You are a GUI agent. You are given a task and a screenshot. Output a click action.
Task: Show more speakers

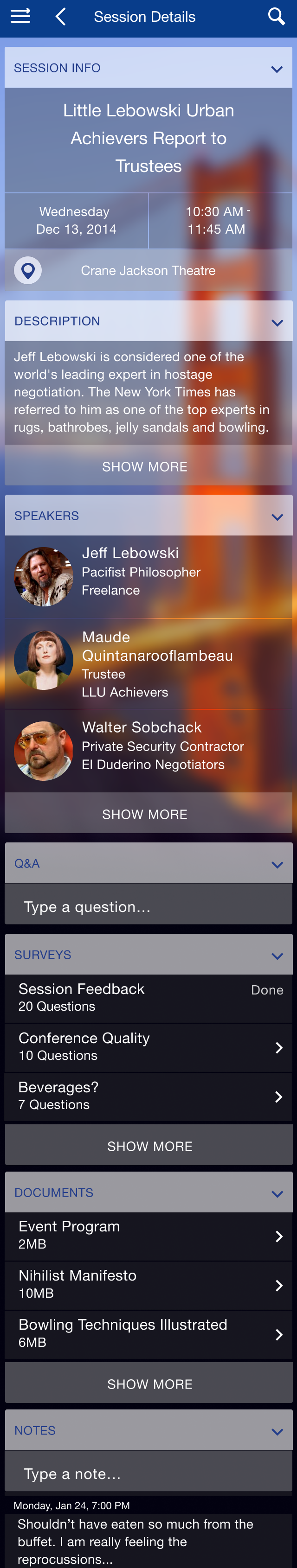(x=145, y=814)
